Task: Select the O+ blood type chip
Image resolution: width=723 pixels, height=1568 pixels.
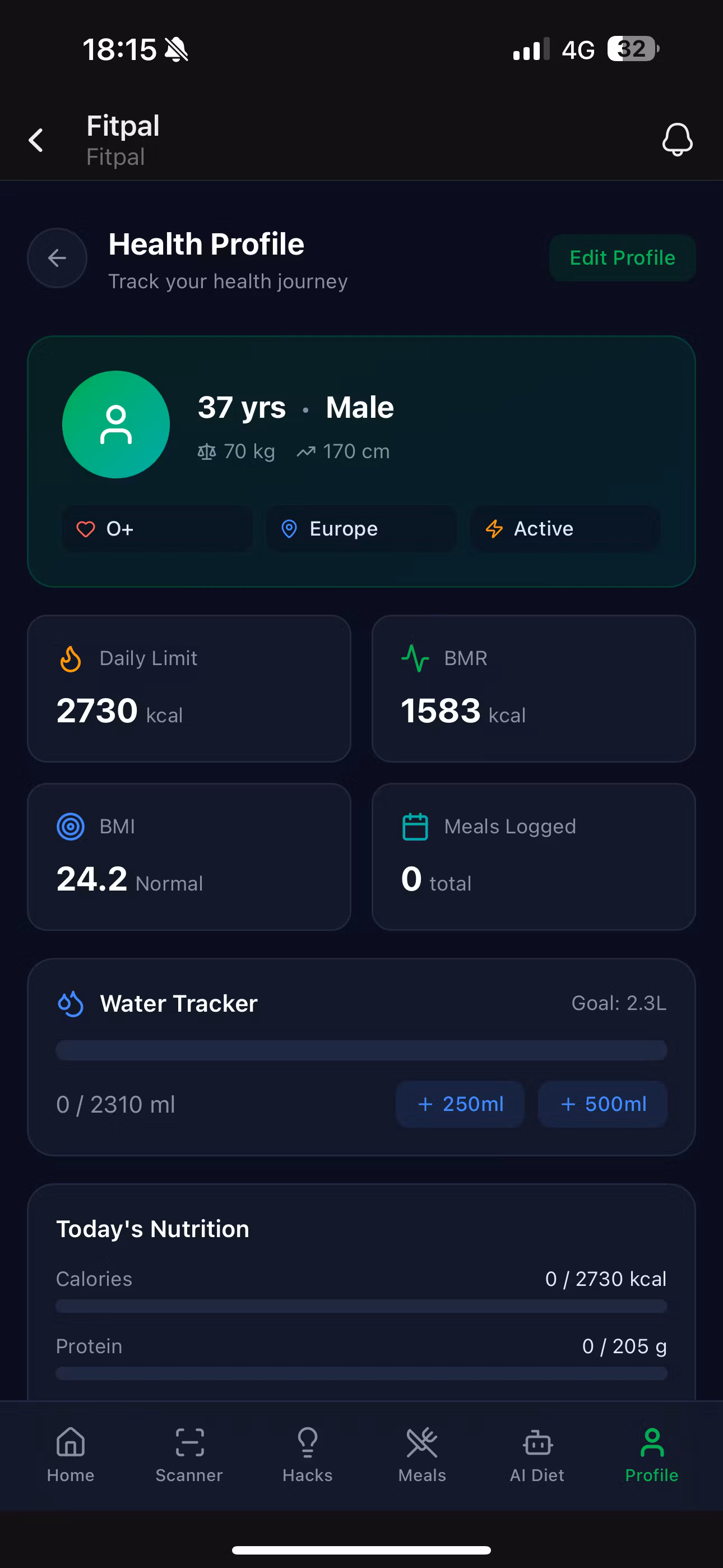Action: click(x=157, y=528)
